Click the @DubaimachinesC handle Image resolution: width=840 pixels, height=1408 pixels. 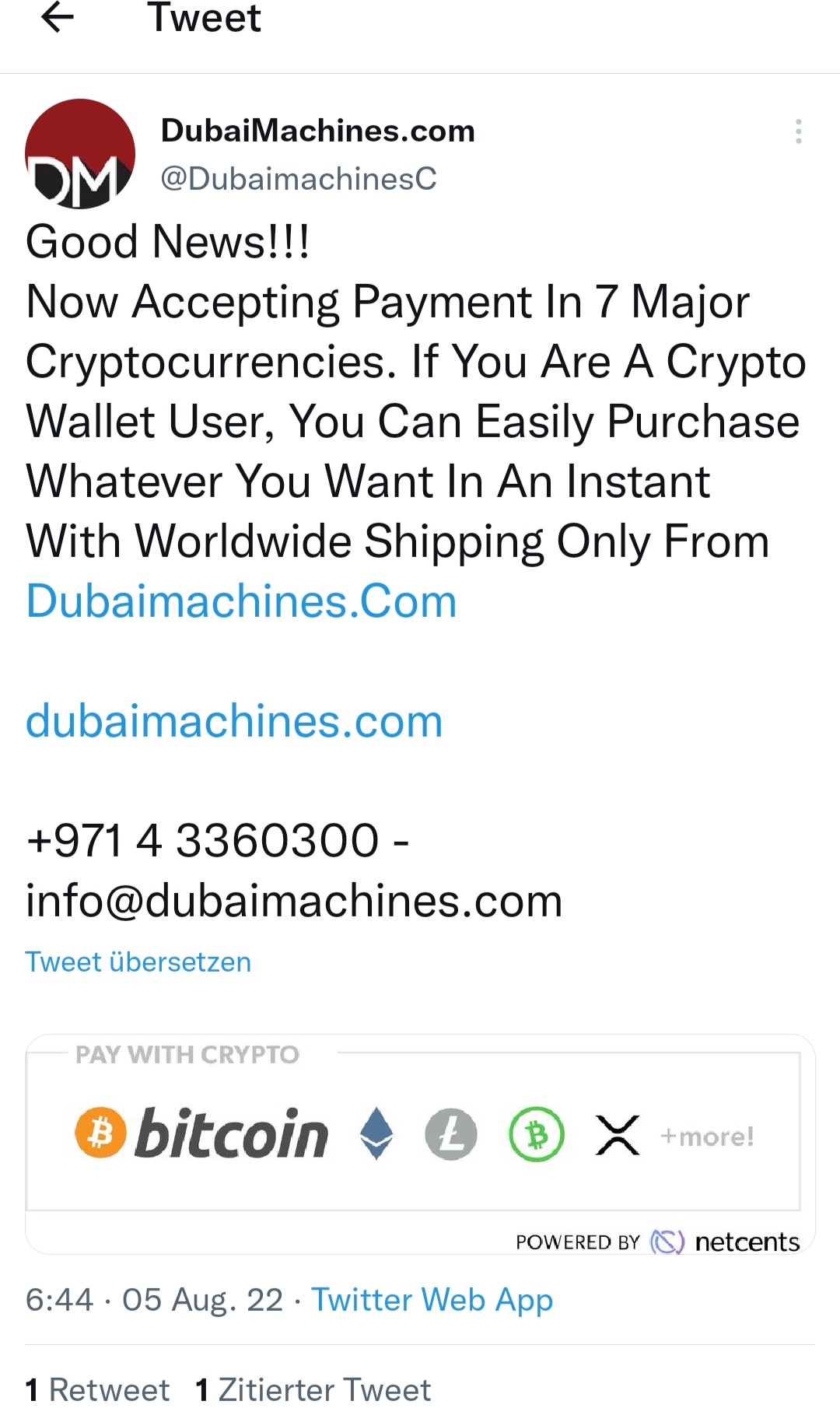(x=297, y=179)
